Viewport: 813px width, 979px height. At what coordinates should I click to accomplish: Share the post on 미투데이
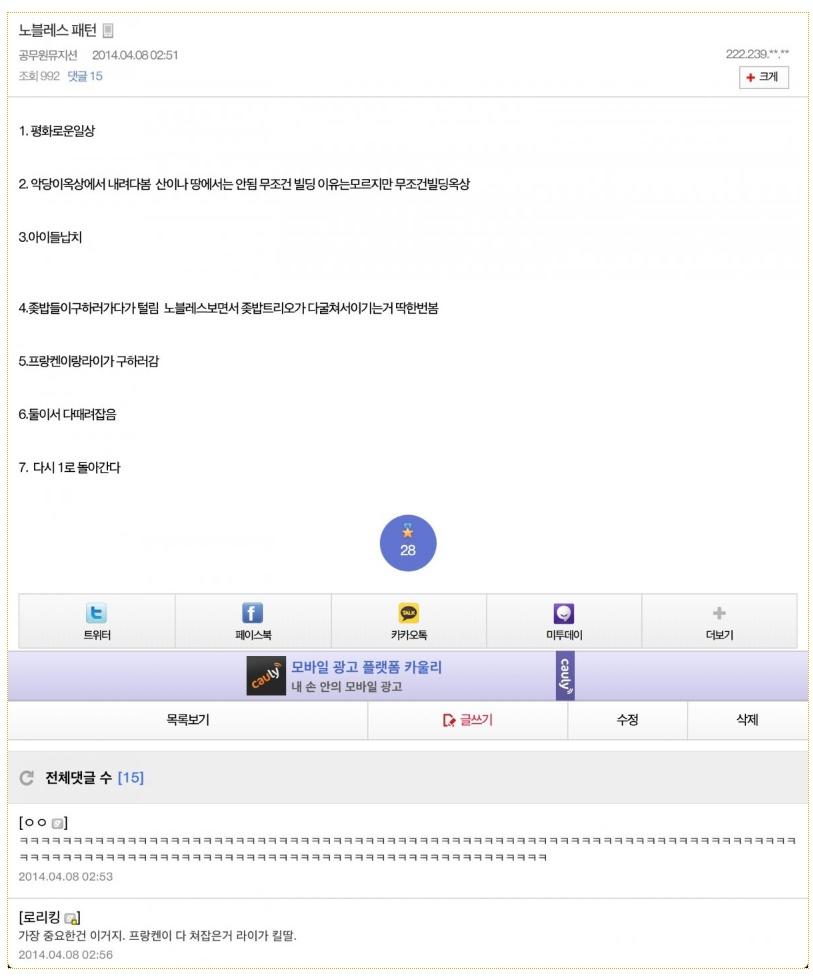pos(564,622)
